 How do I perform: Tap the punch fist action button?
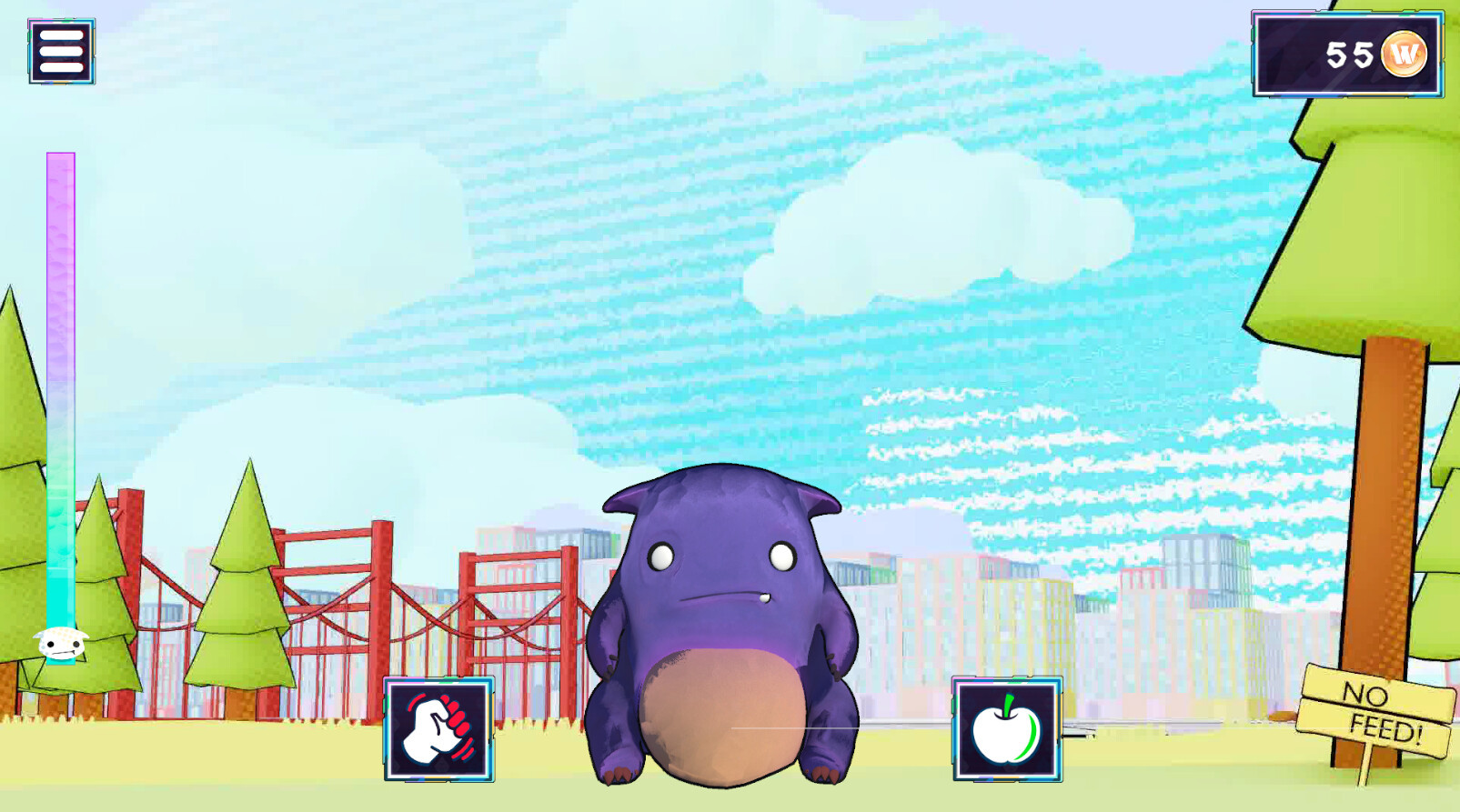[439, 729]
